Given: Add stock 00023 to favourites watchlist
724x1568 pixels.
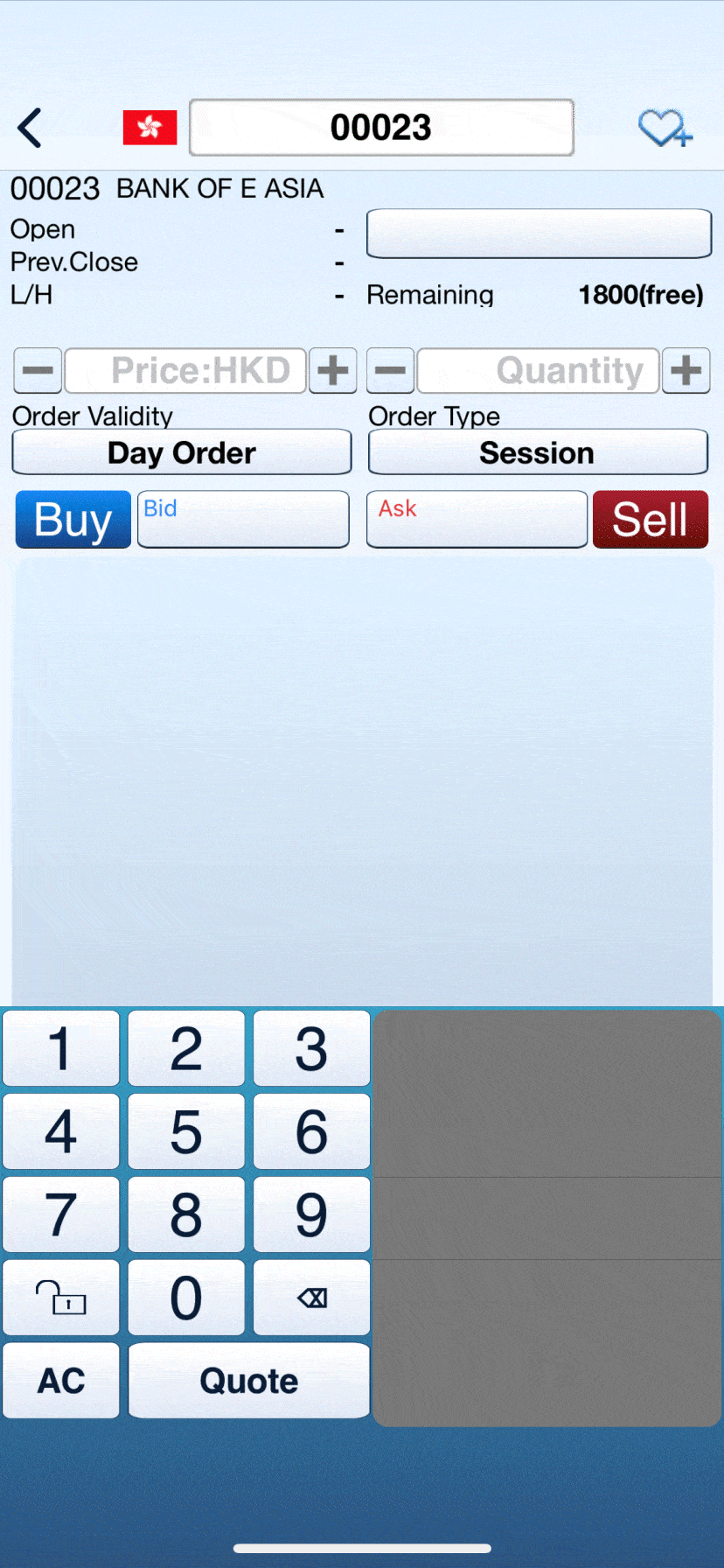Looking at the screenshot, I should pos(665,128).
